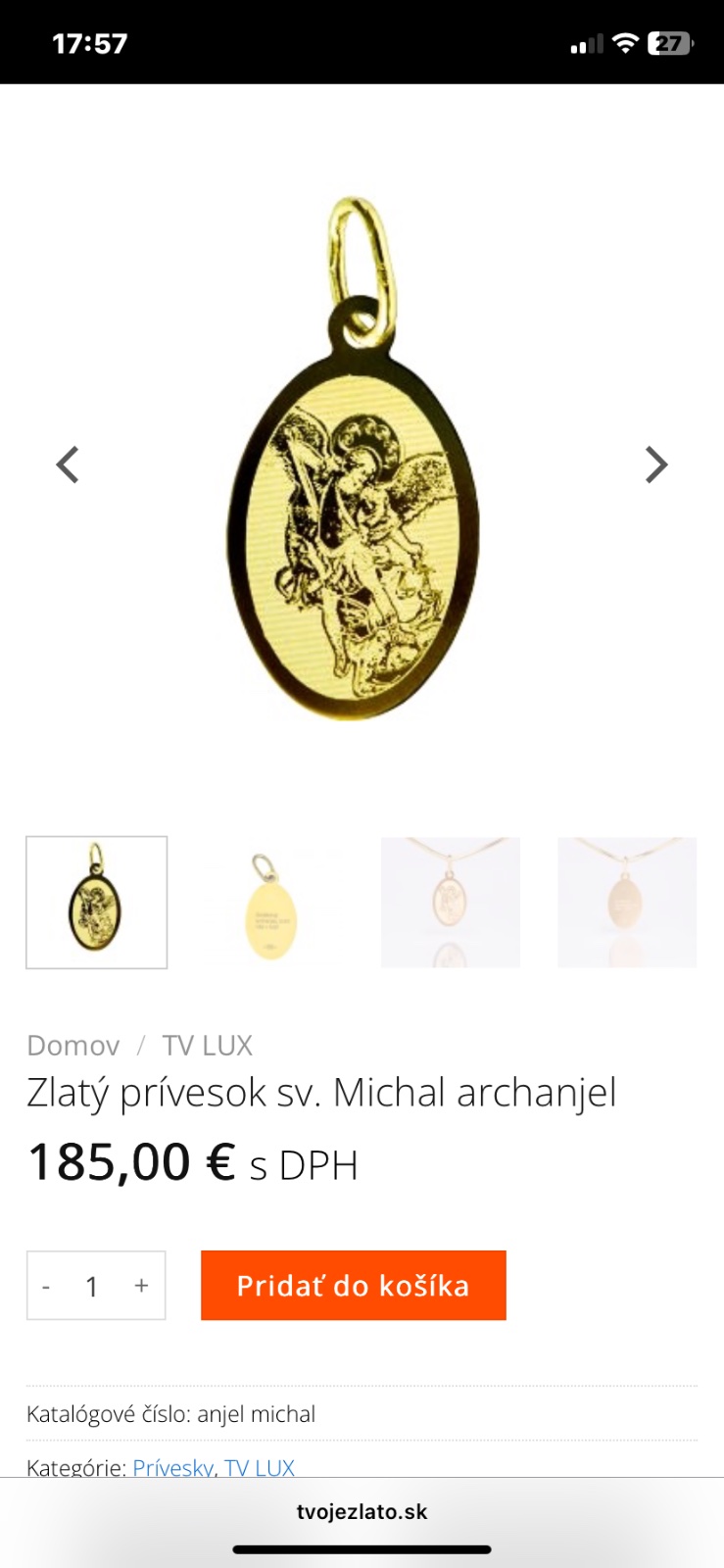
Task: Tap the tvojezlato.sk address bar
Action: pos(362,1511)
